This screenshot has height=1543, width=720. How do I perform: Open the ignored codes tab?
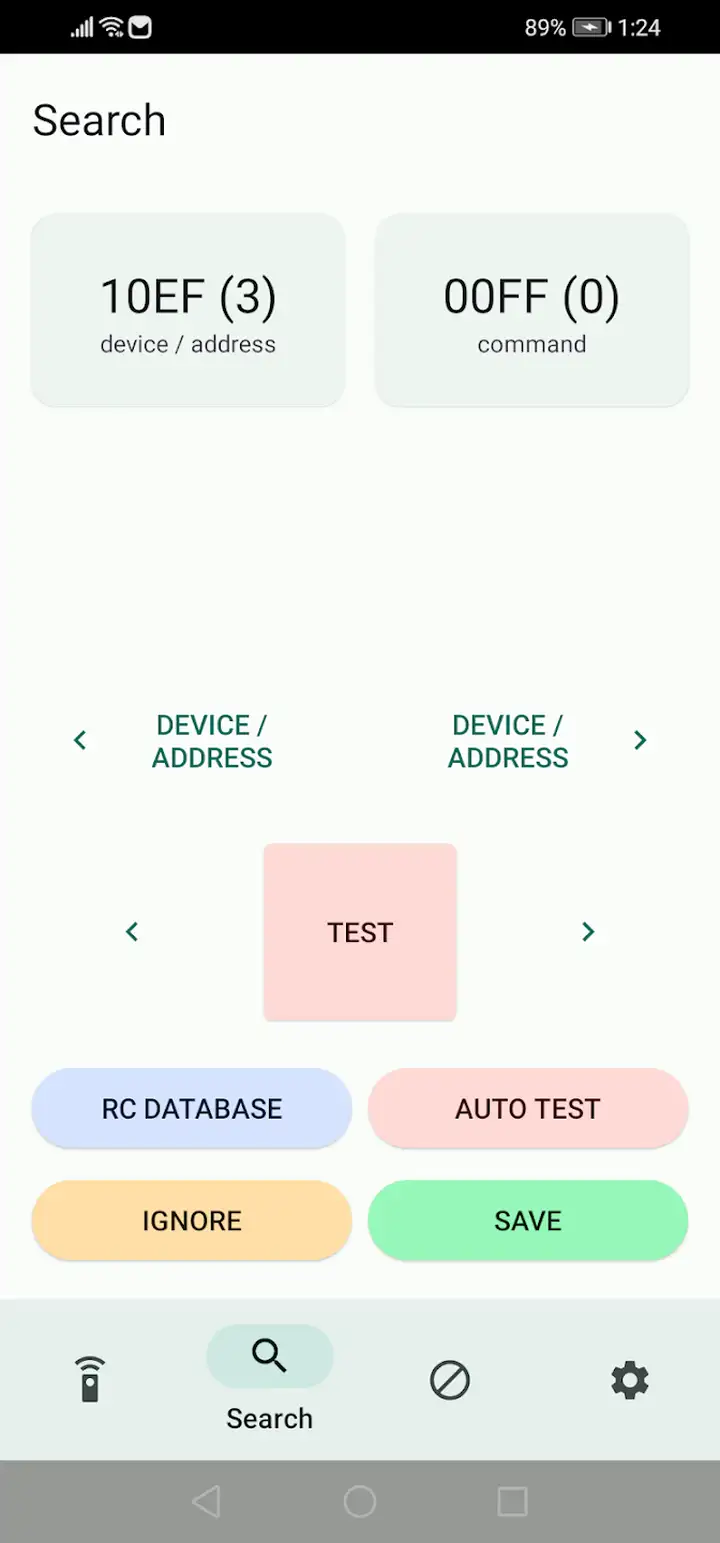coord(450,1380)
